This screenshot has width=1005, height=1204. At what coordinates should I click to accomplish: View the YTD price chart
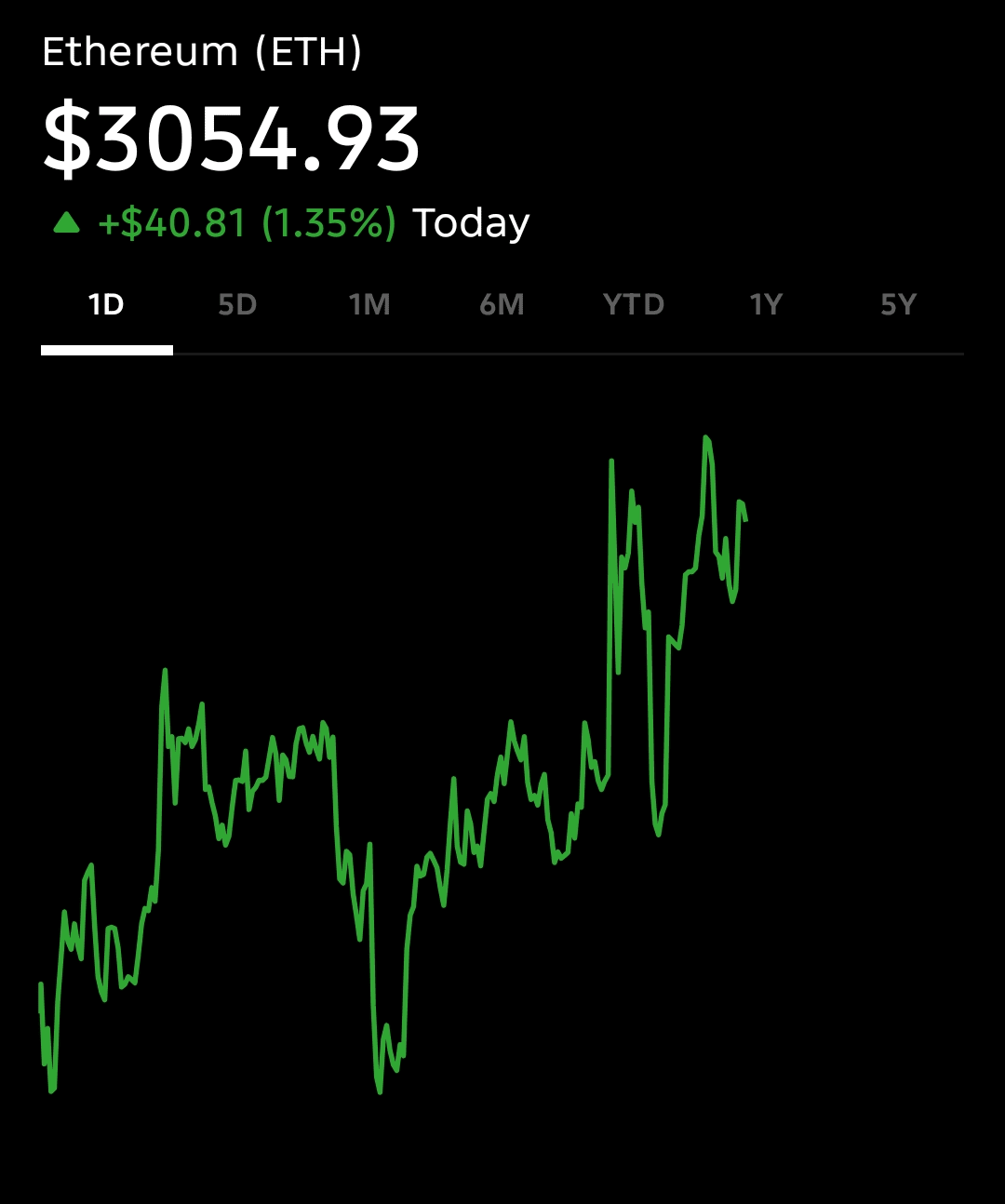[634, 305]
